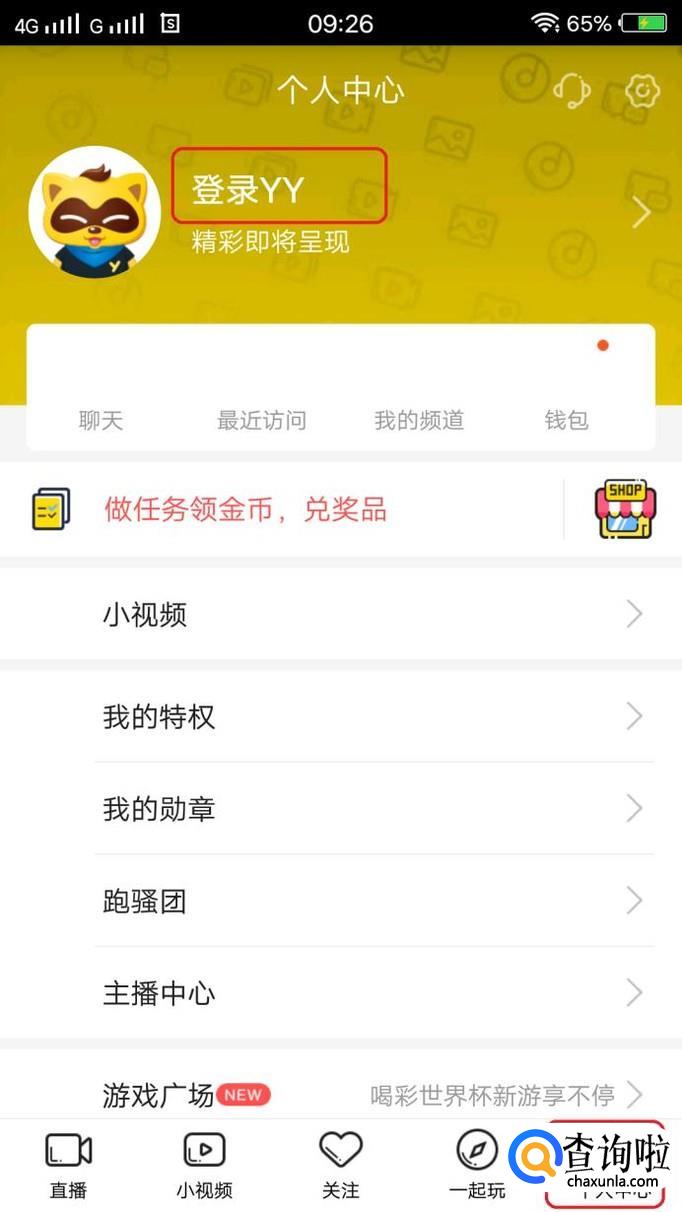This screenshot has width=682, height=1212.
Task: Switch to the 一起玩 tab
Action: (x=477, y=1165)
